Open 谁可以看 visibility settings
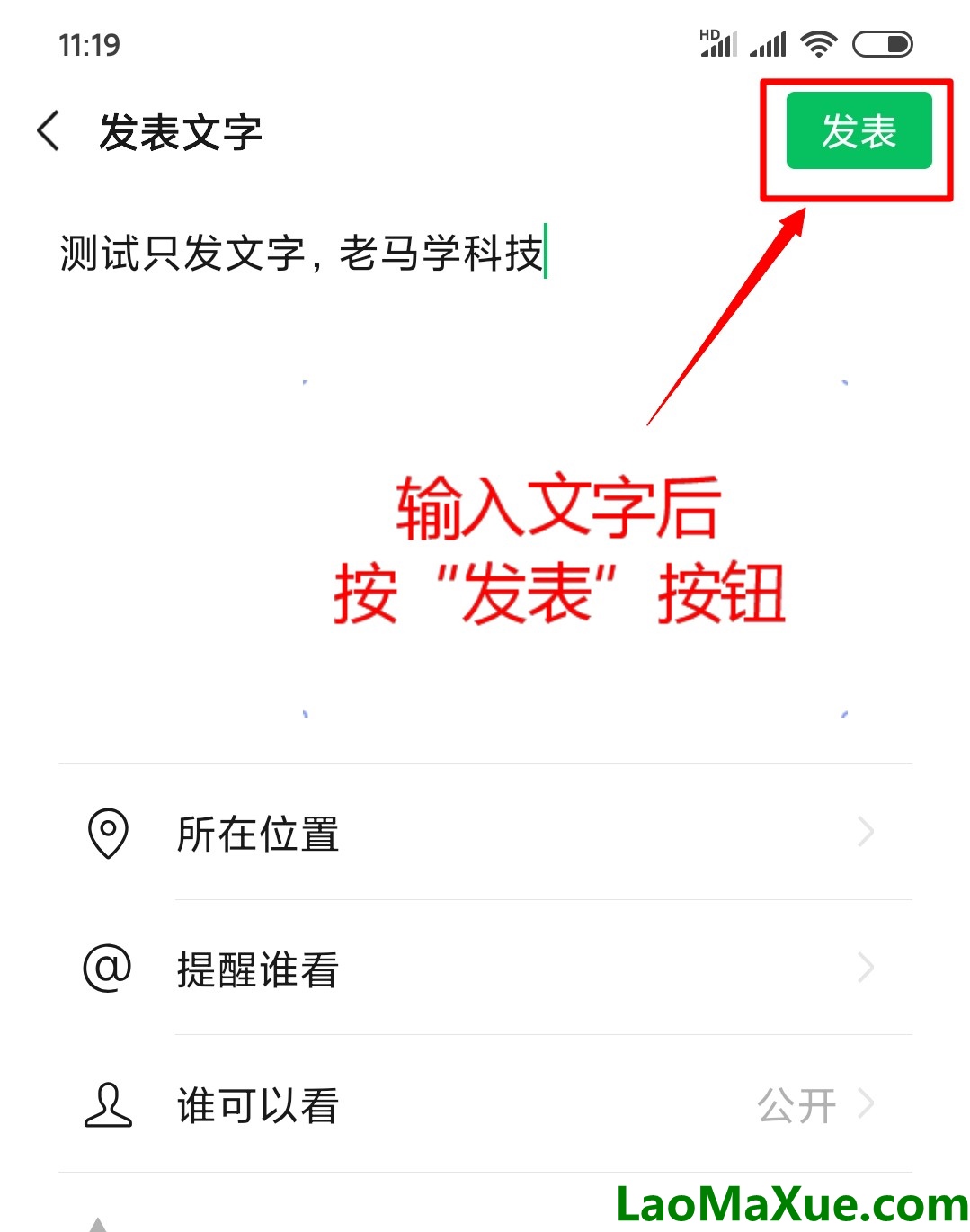970x1232 pixels. point(485,1104)
